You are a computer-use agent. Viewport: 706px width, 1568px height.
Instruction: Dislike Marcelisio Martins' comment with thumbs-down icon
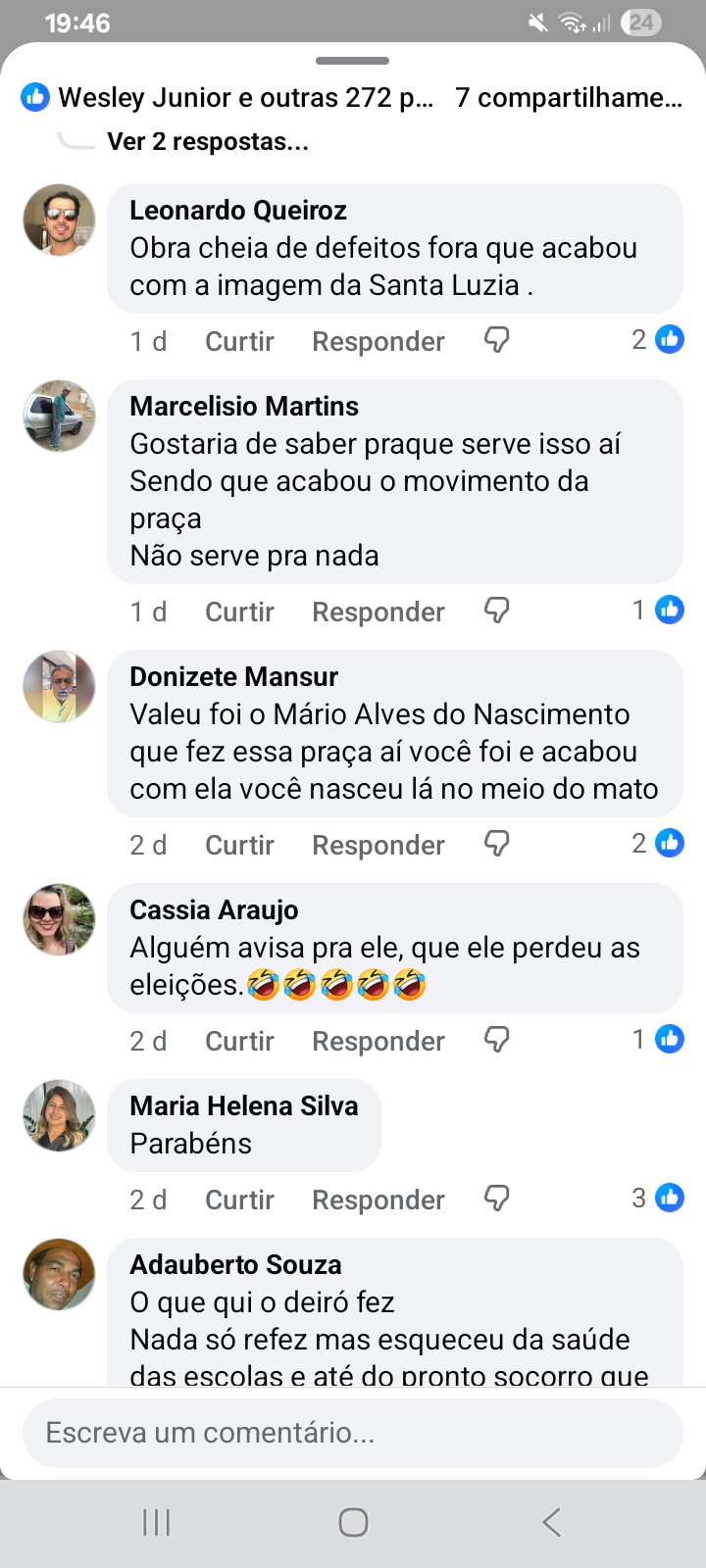tap(497, 611)
